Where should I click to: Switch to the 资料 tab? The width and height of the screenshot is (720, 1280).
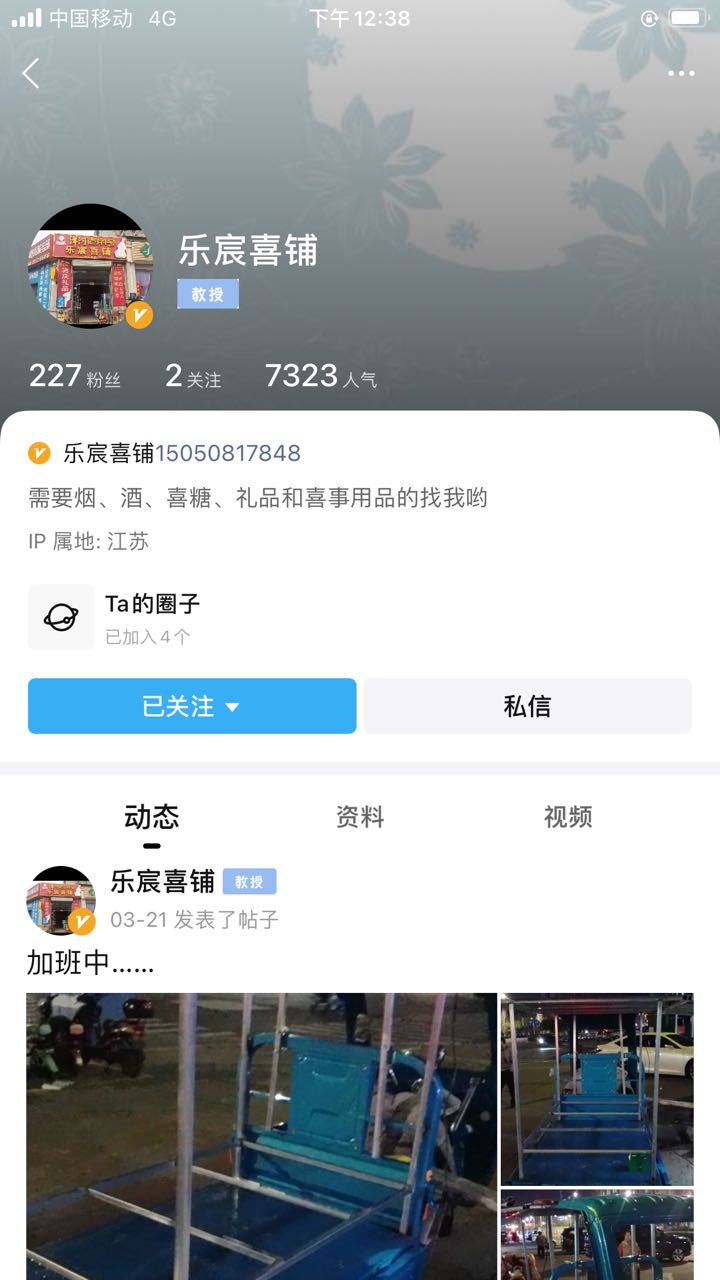[360, 817]
